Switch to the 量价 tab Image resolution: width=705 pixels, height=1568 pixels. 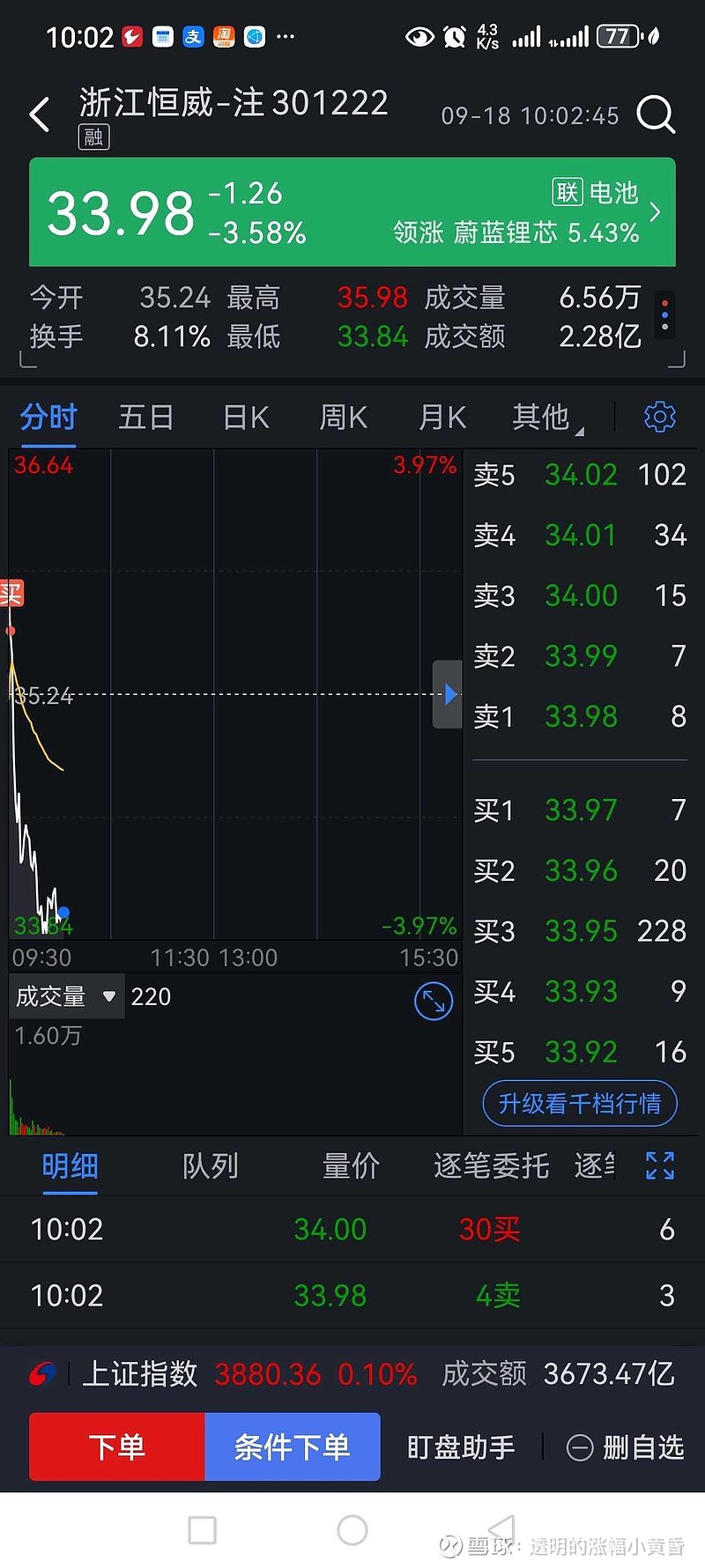(351, 1166)
